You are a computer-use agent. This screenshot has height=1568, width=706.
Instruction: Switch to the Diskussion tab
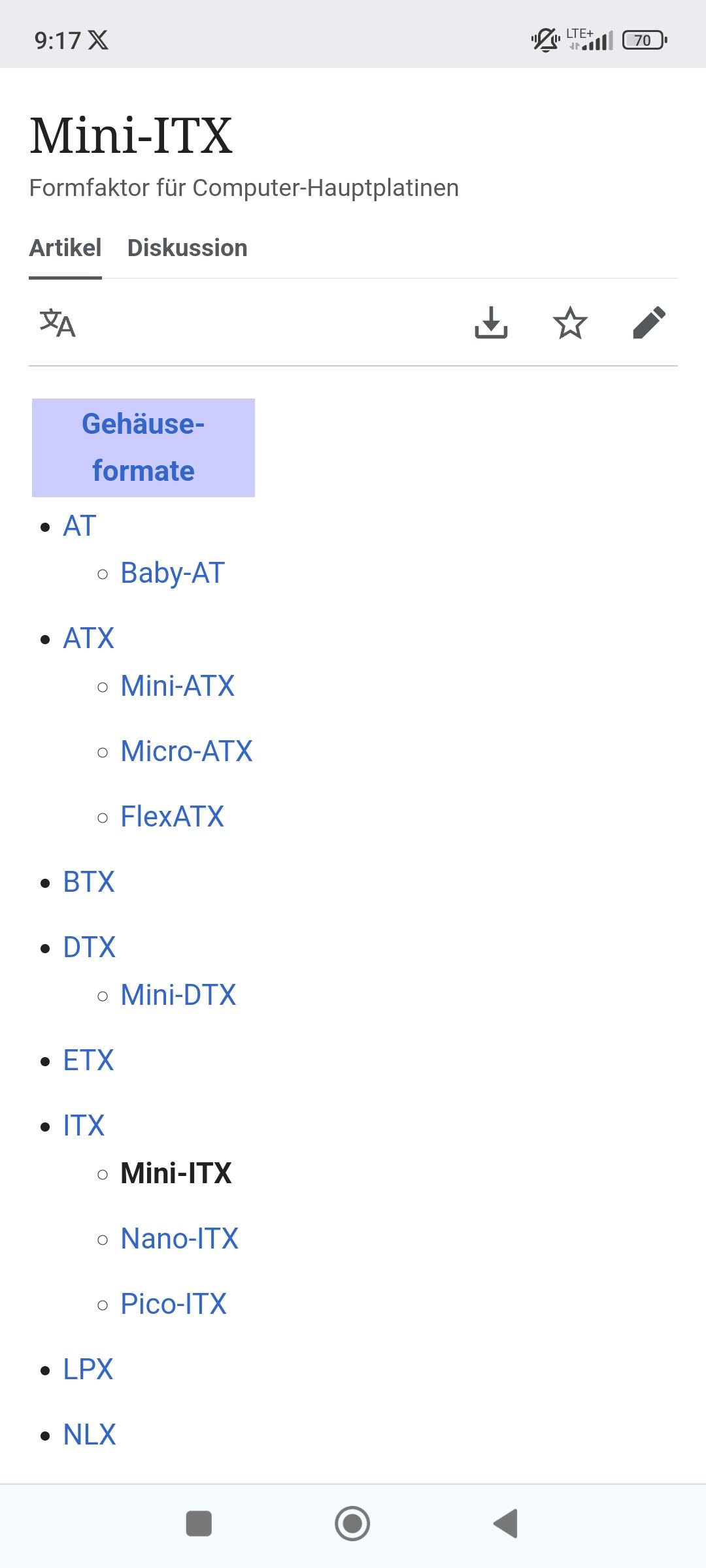(187, 248)
